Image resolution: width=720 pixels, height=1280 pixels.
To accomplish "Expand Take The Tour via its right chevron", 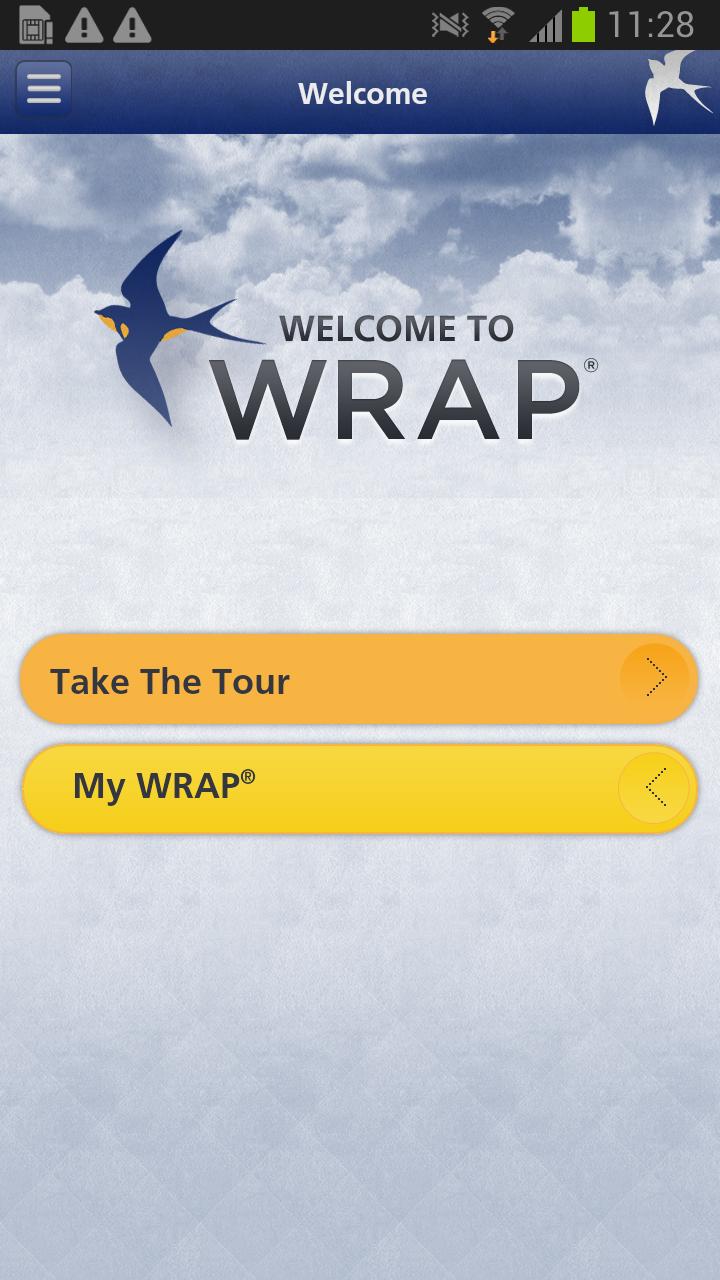I will pos(656,678).
